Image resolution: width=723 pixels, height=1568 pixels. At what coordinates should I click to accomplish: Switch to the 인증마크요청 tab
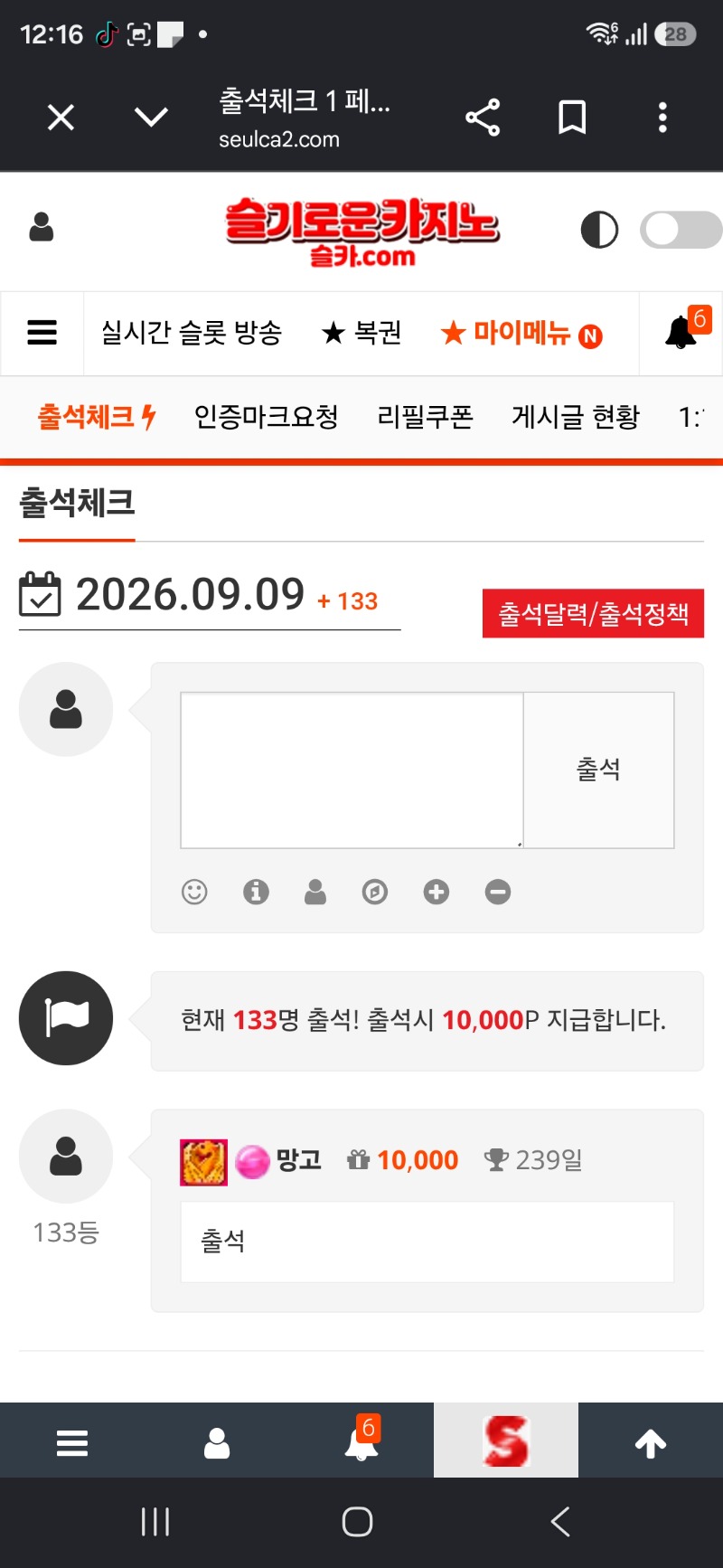pos(267,417)
